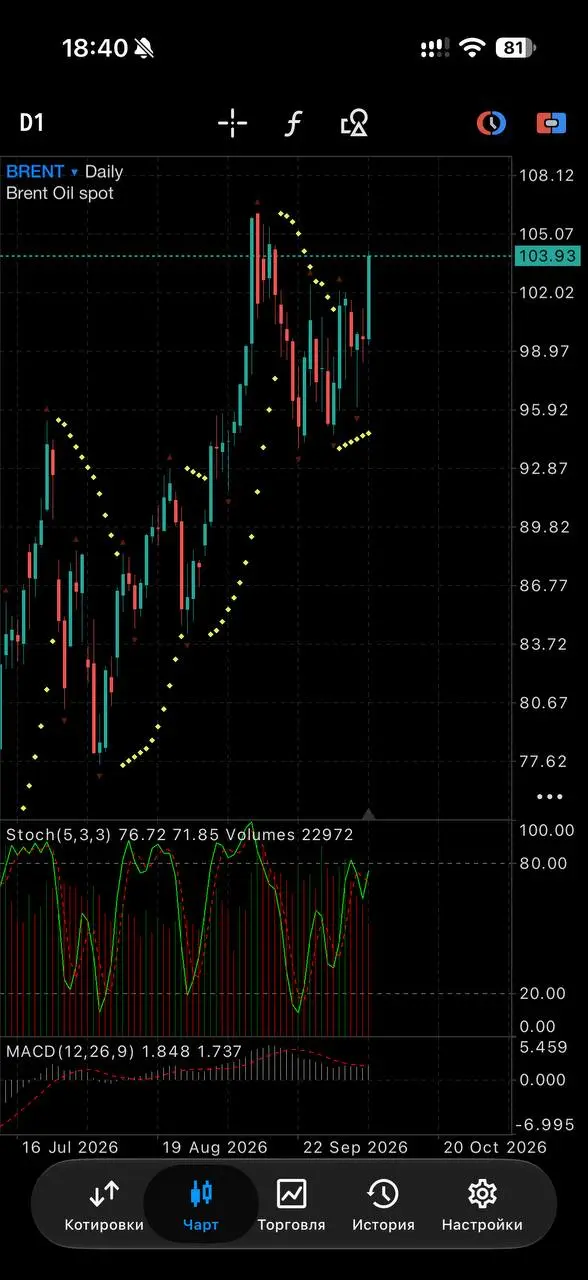The height and width of the screenshot is (1280, 588).
Task: Go to the Настройки tab
Action: [482, 1204]
